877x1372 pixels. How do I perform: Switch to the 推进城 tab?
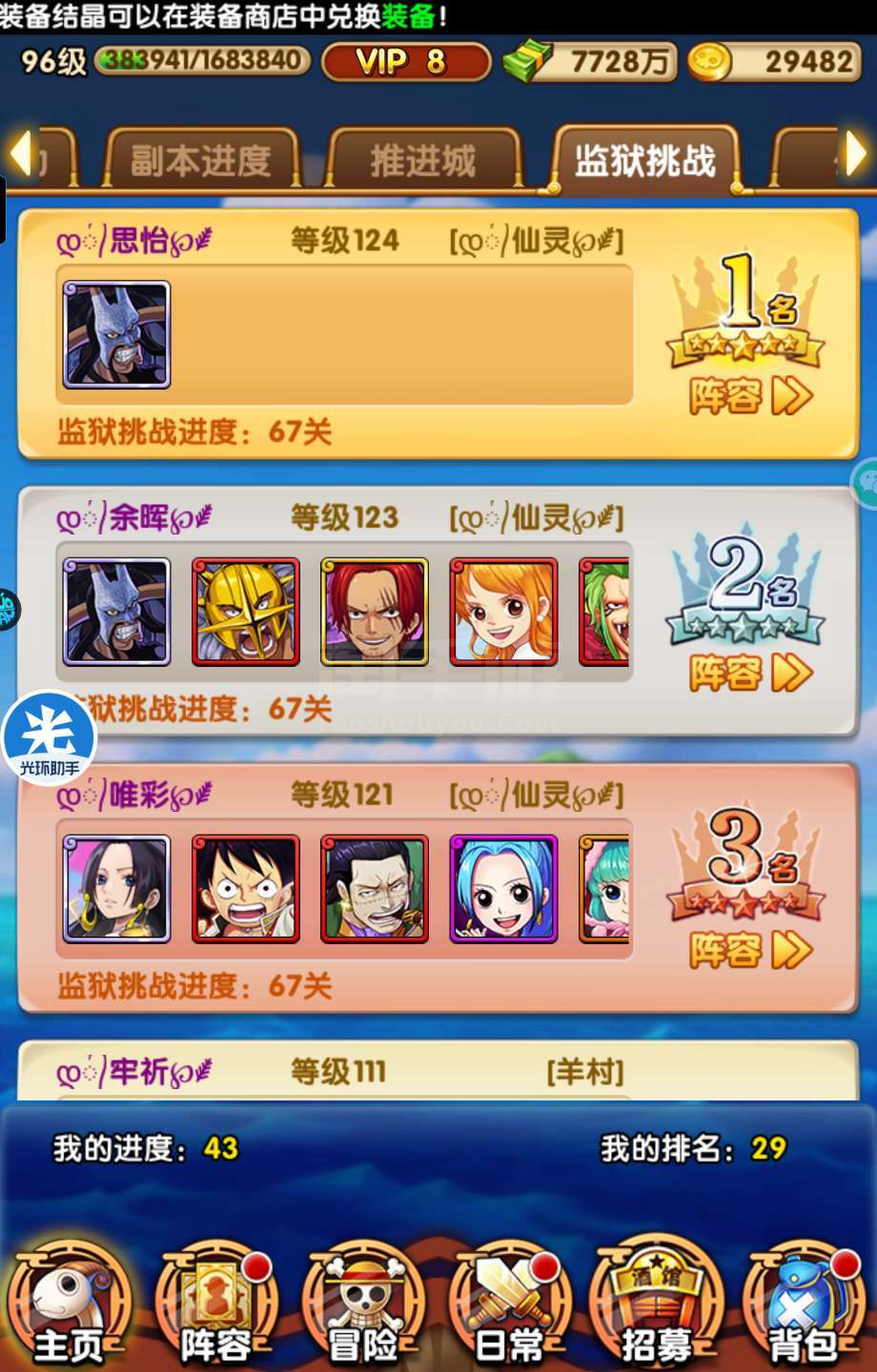pos(423,161)
